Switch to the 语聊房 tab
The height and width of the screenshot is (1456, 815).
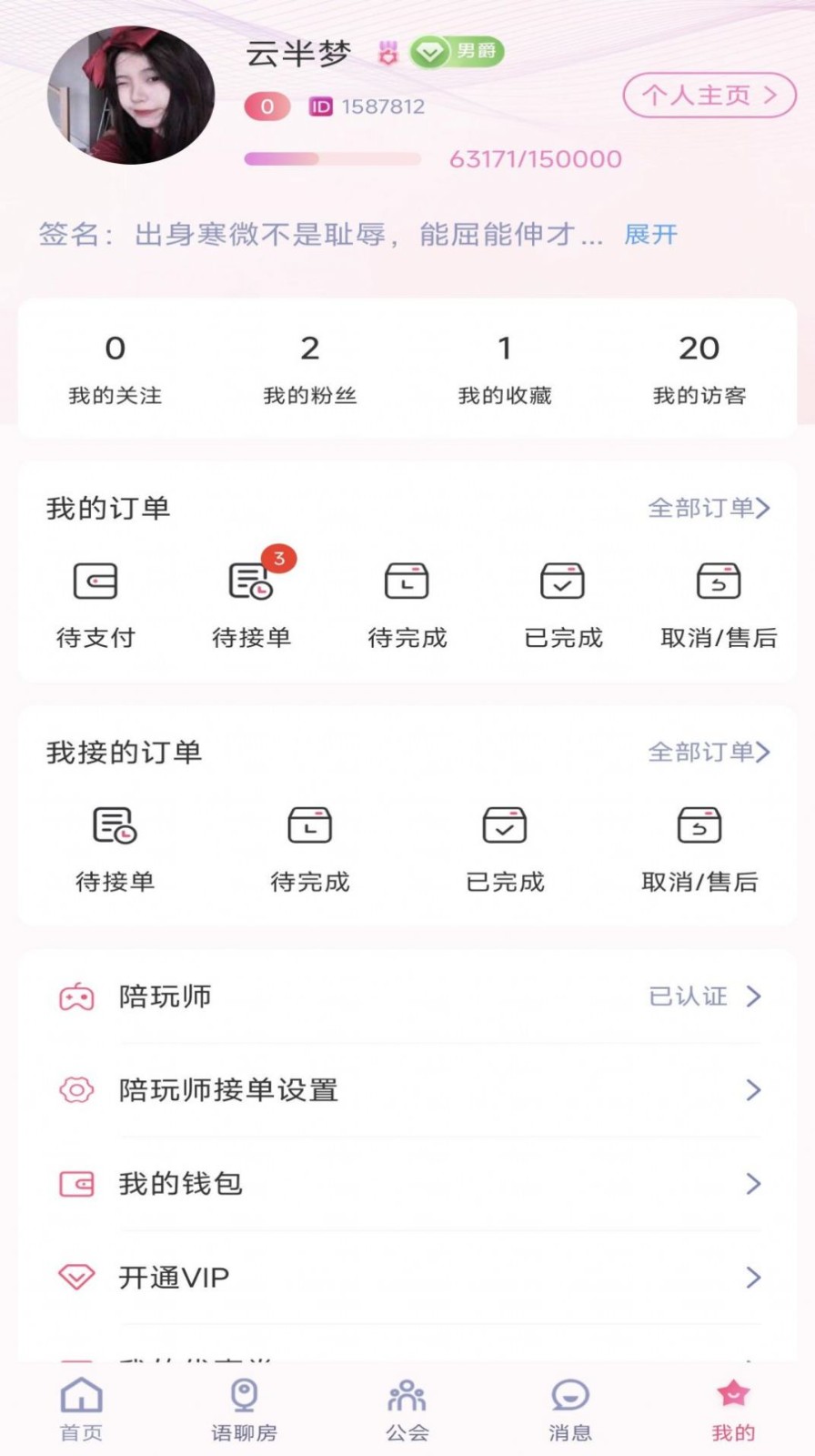tap(244, 1410)
